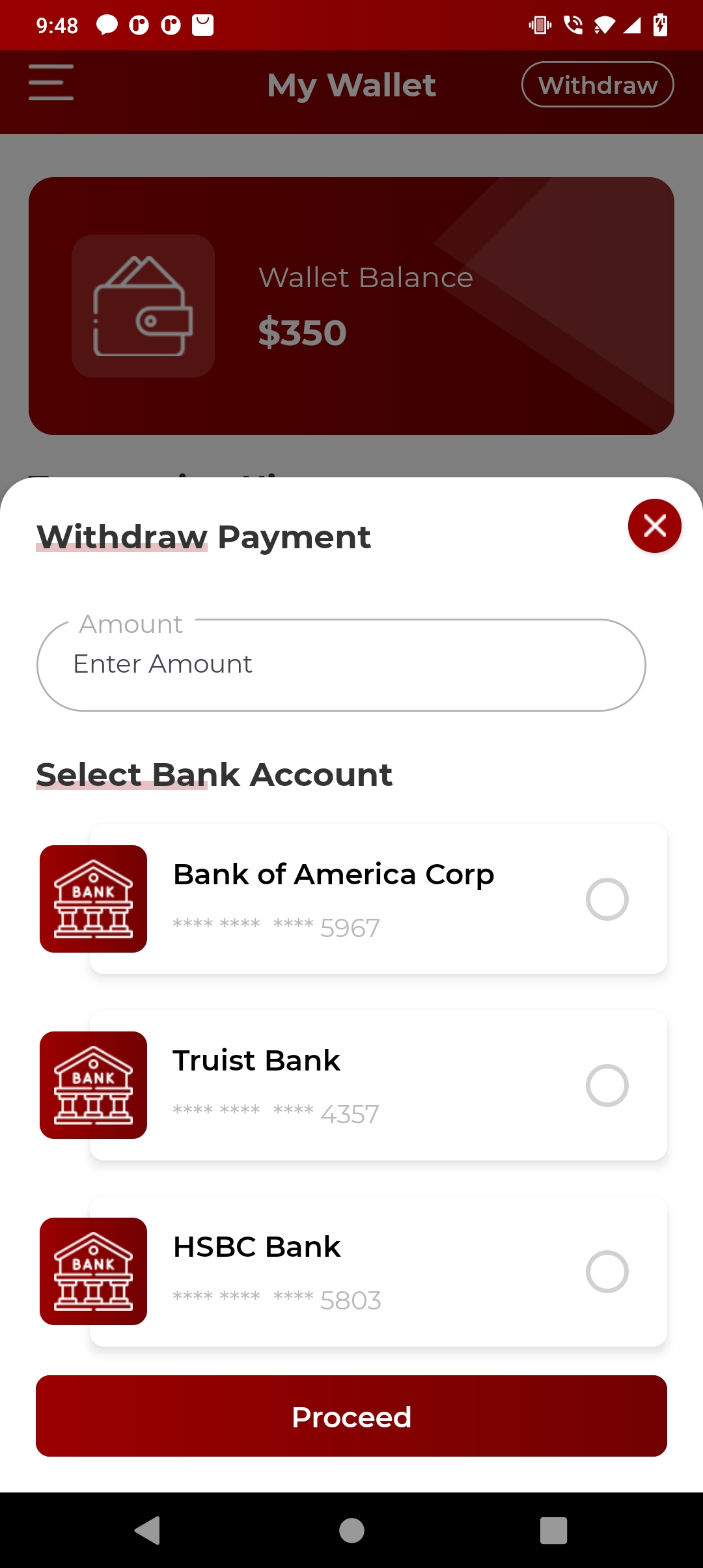
Task: Close the Withdraw Payment sheet
Action: (x=654, y=525)
